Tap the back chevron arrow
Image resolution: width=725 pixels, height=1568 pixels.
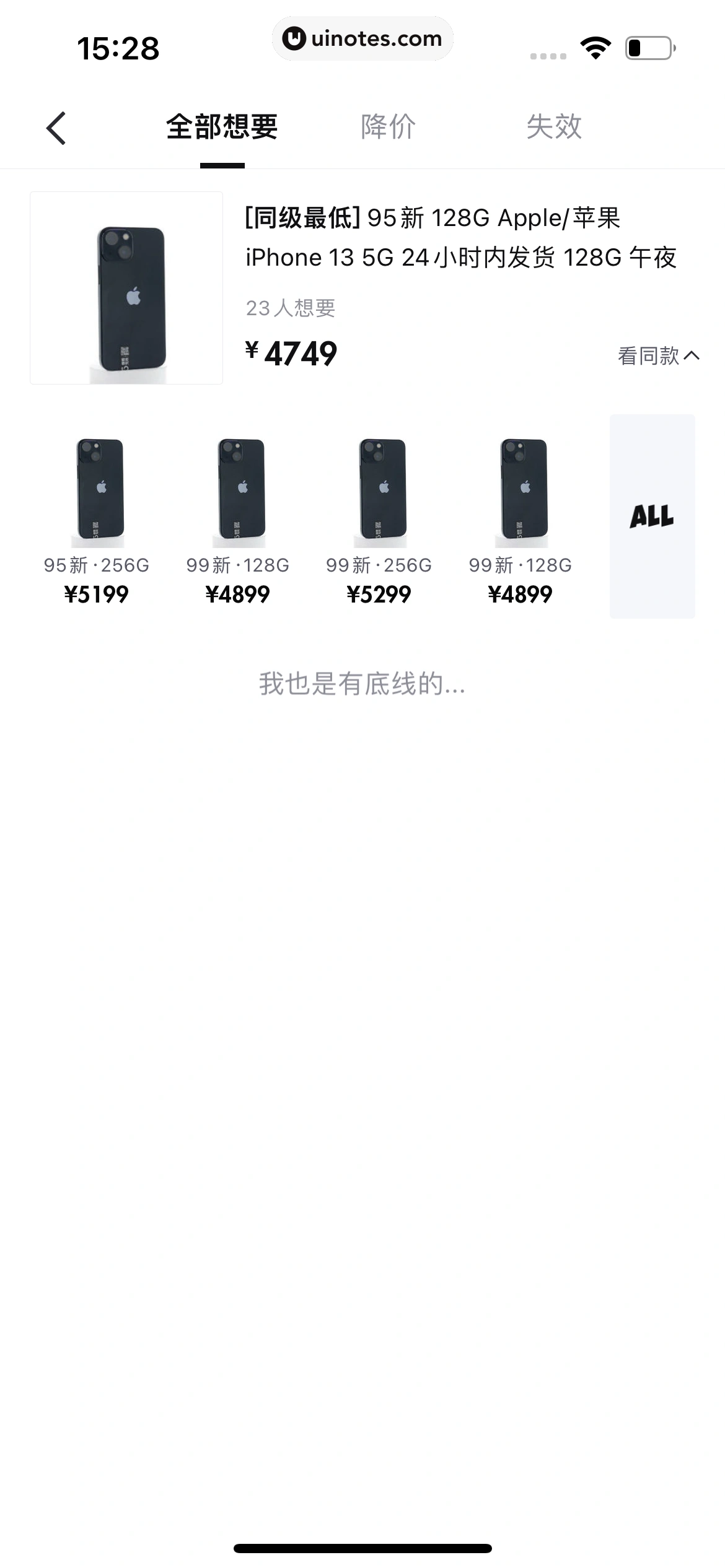pos(56,128)
